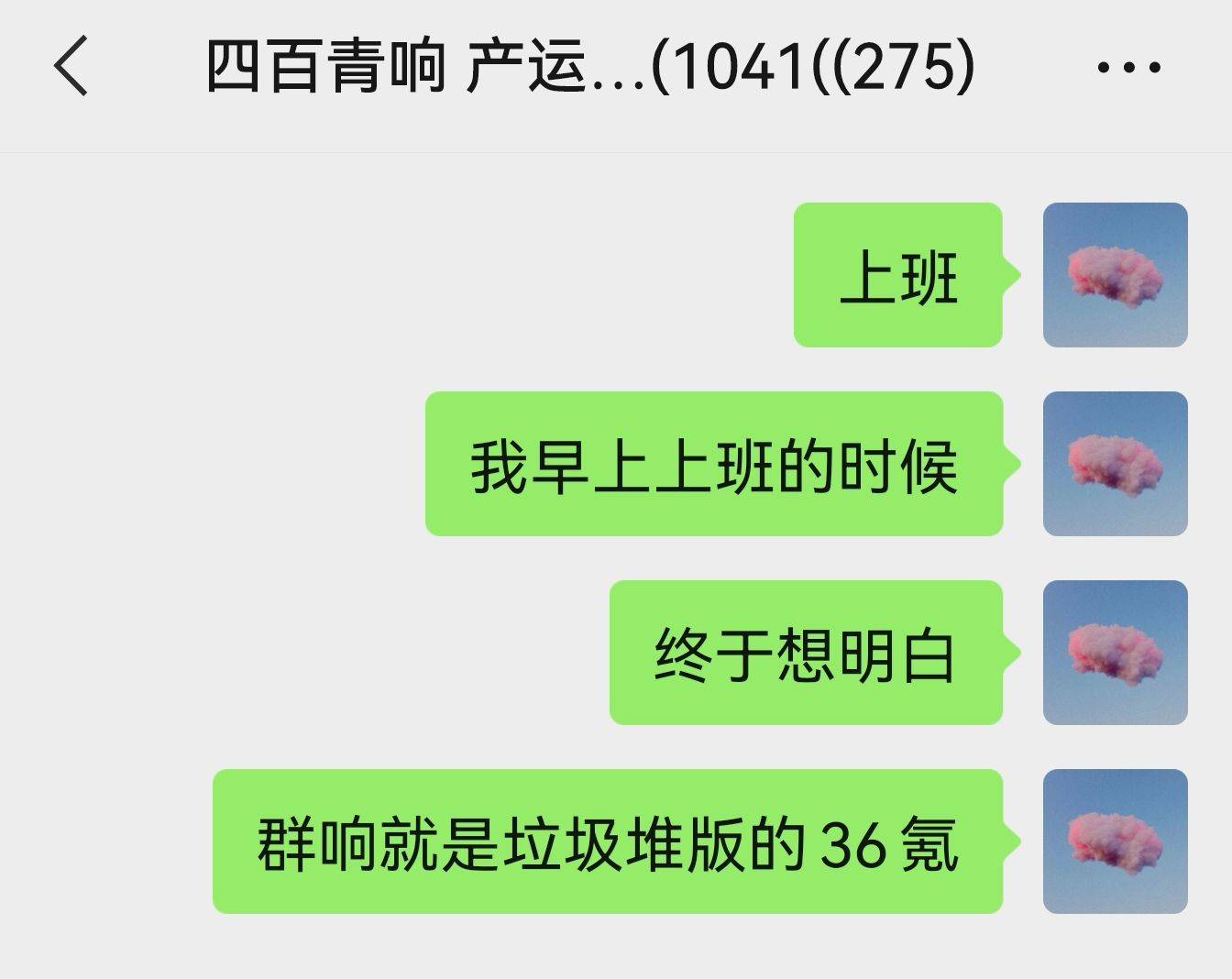Tap the sender avatar next to 上班
The height and width of the screenshot is (979, 1232).
(1115, 275)
